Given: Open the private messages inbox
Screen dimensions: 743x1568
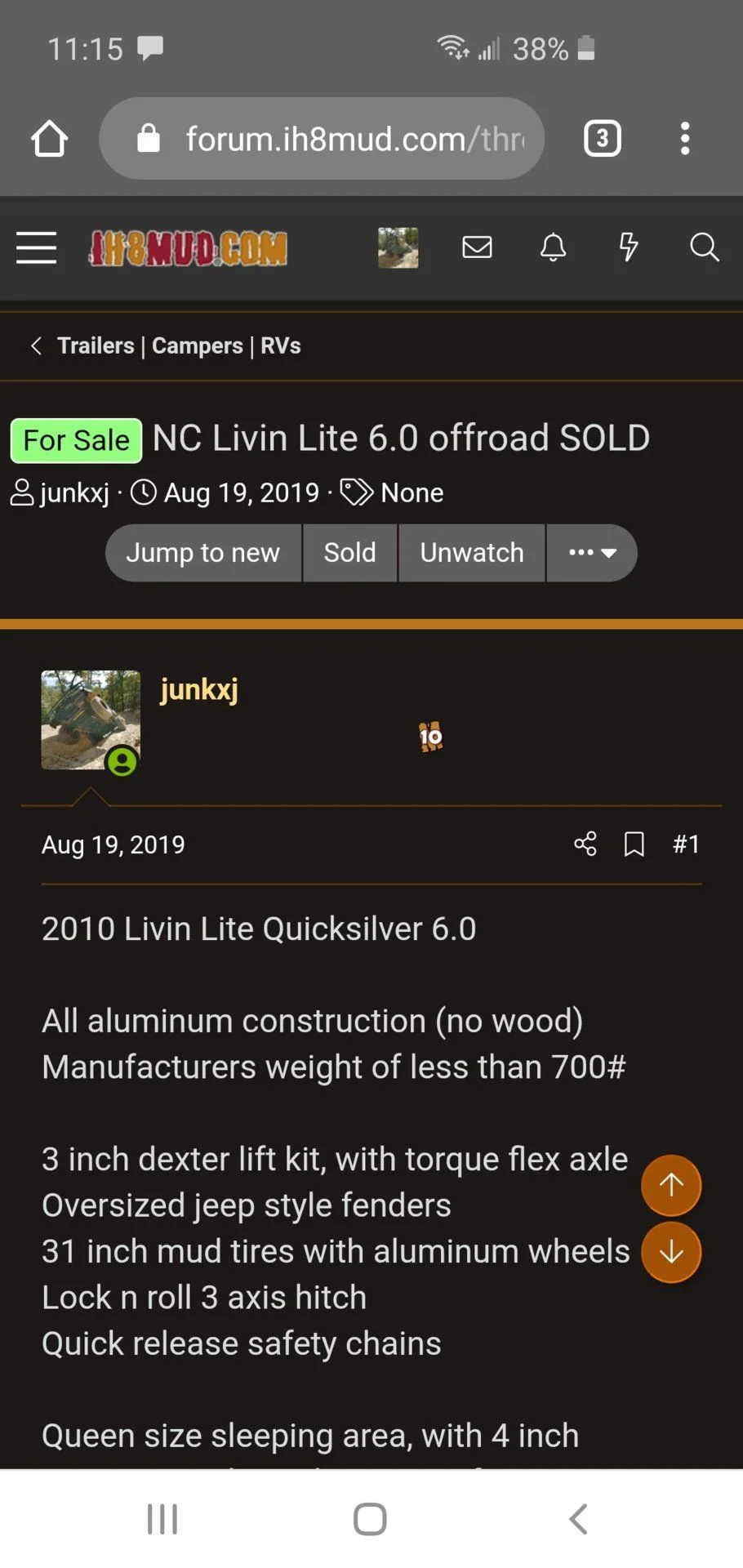Looking at the screenshot, I should (477, 247).
